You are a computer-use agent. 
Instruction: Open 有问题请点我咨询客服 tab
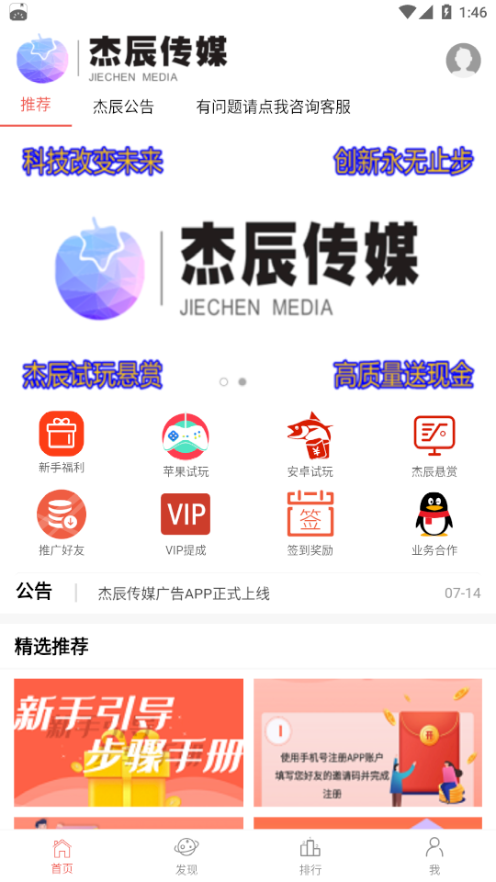273,107
